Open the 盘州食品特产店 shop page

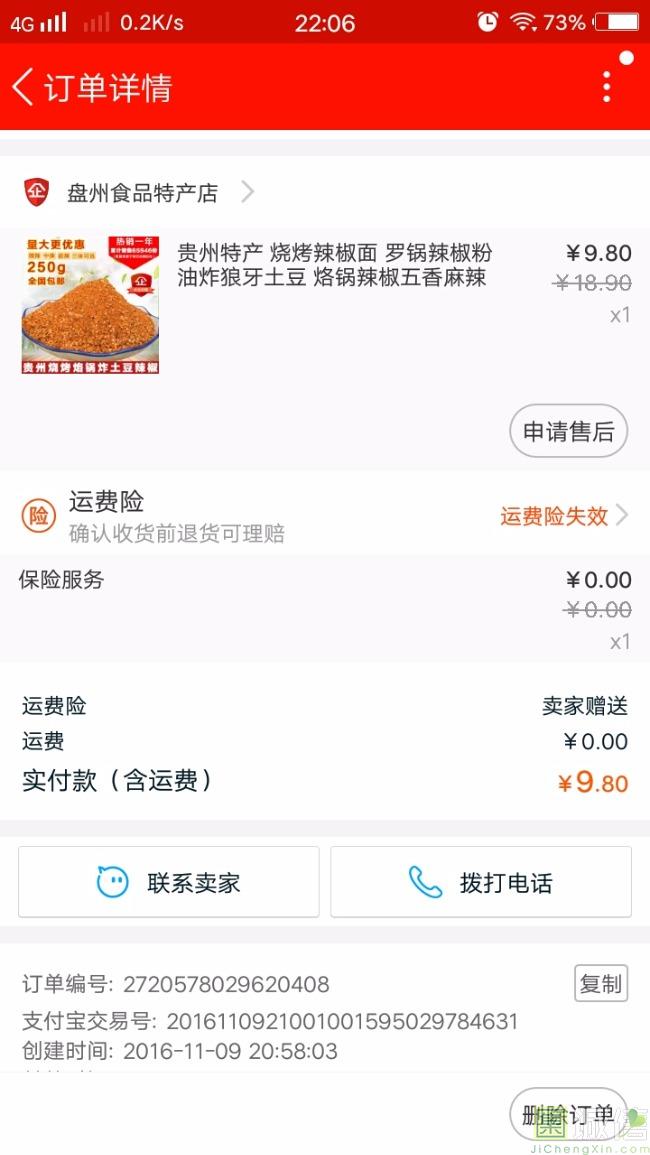[x=142, y=193]
